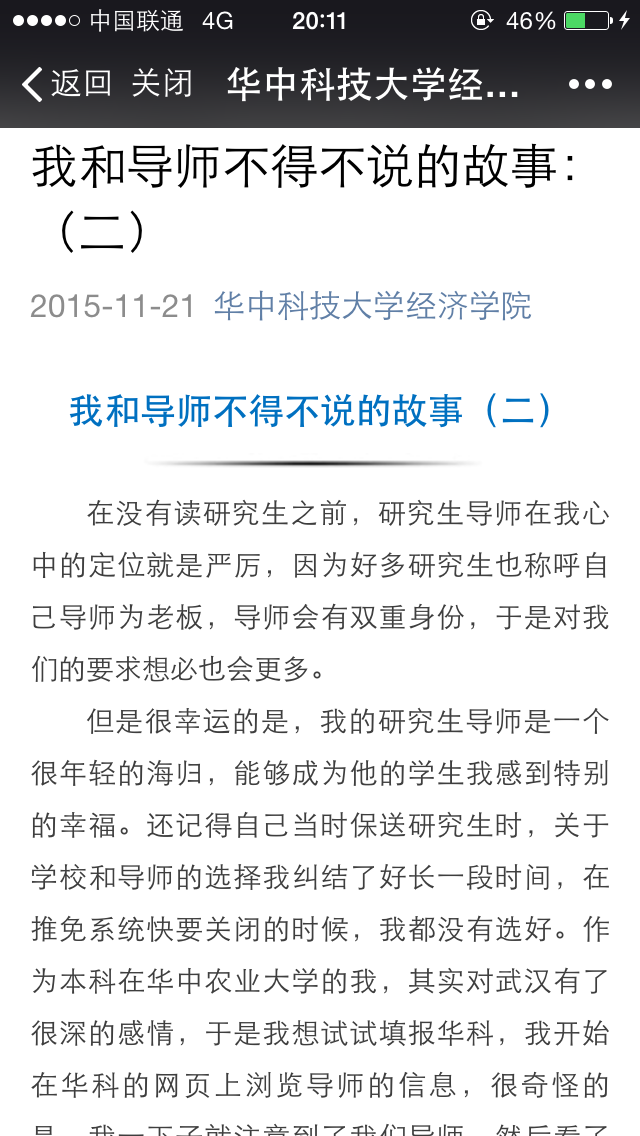This screenshot has width=640, height=1136.
Task: Open the 华中科技大学经济学院 account link
Action: (373, 306)
